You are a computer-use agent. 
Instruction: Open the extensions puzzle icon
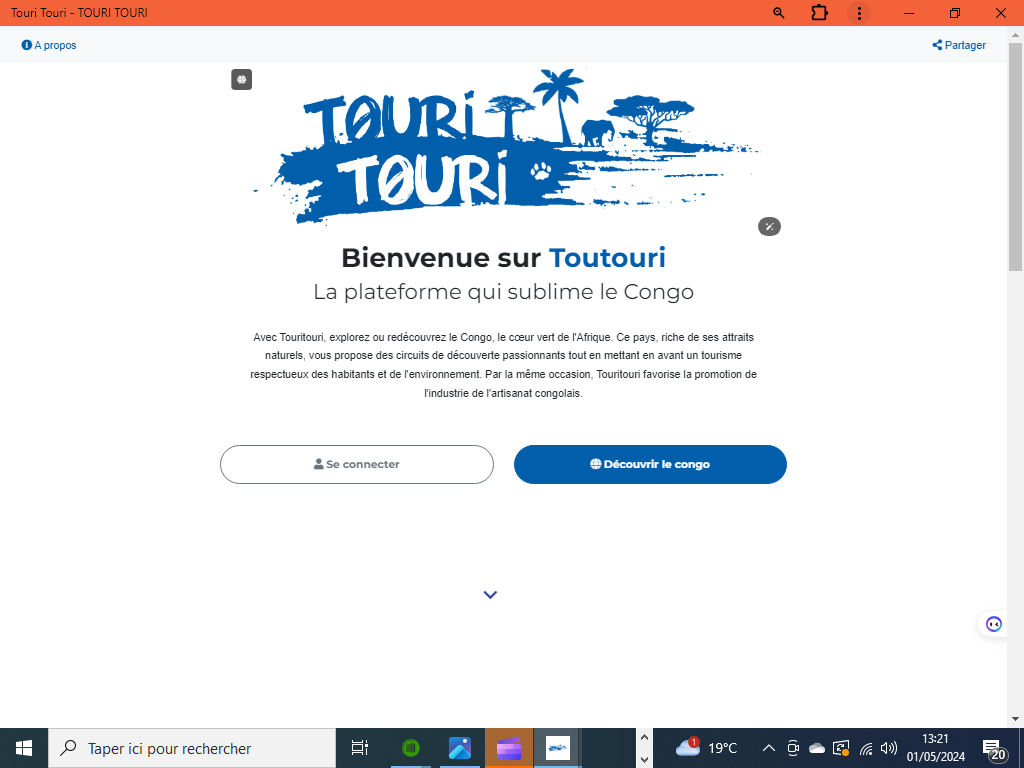pyautogui.click(x=820, y=13)
